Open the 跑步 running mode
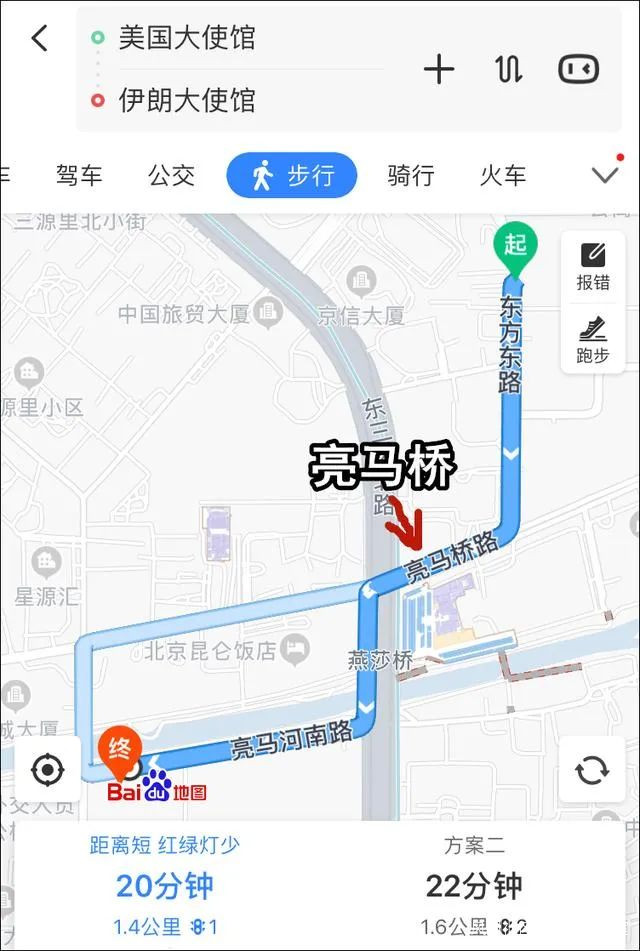Screen dimensions: 640x951 coord(593,340)
